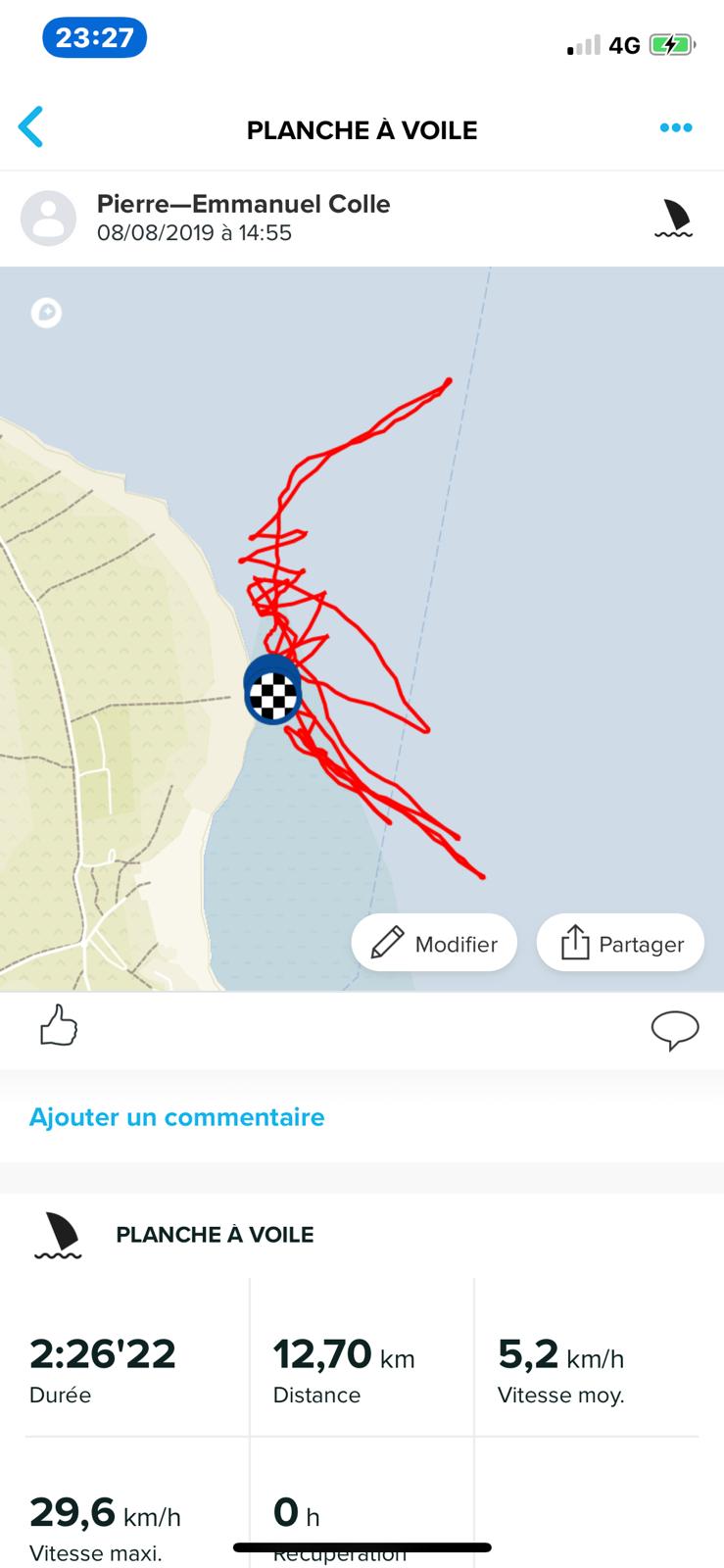
Task: Share the workout via Partager
Action: click(620, 943)
